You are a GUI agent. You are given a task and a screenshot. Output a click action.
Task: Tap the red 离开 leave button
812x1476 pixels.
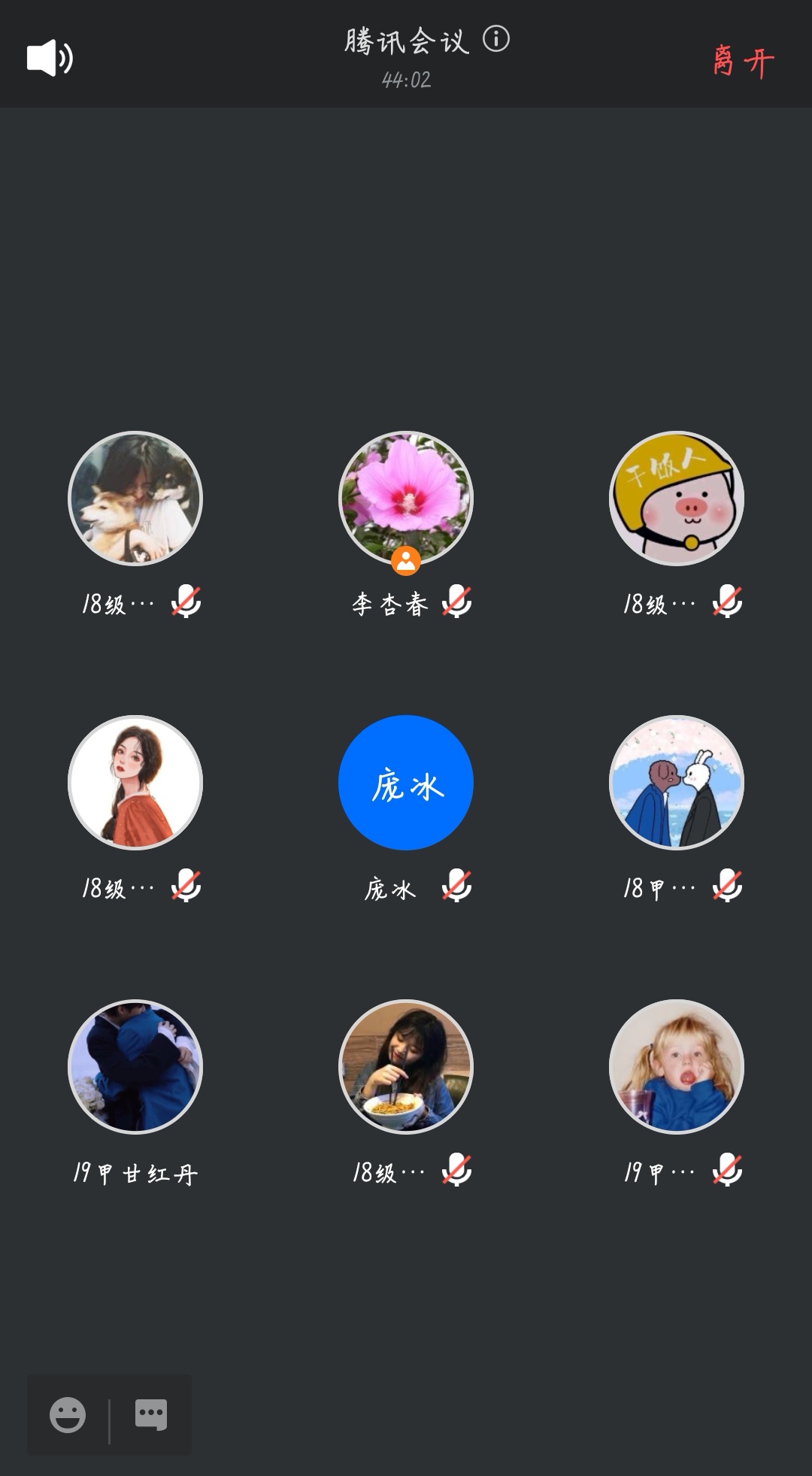point(742,62)
